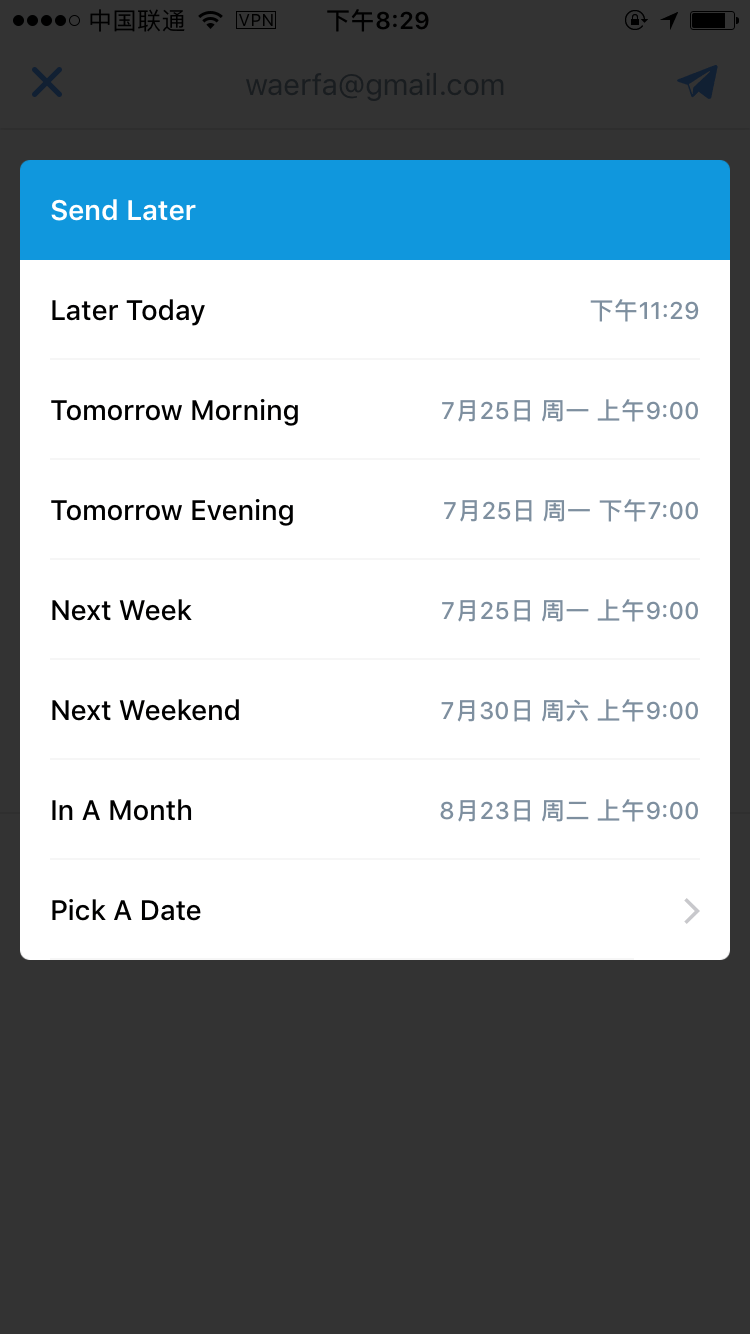Choose In A Month option
This screenshot has width=750, height=1334.
tap(375, 810)
